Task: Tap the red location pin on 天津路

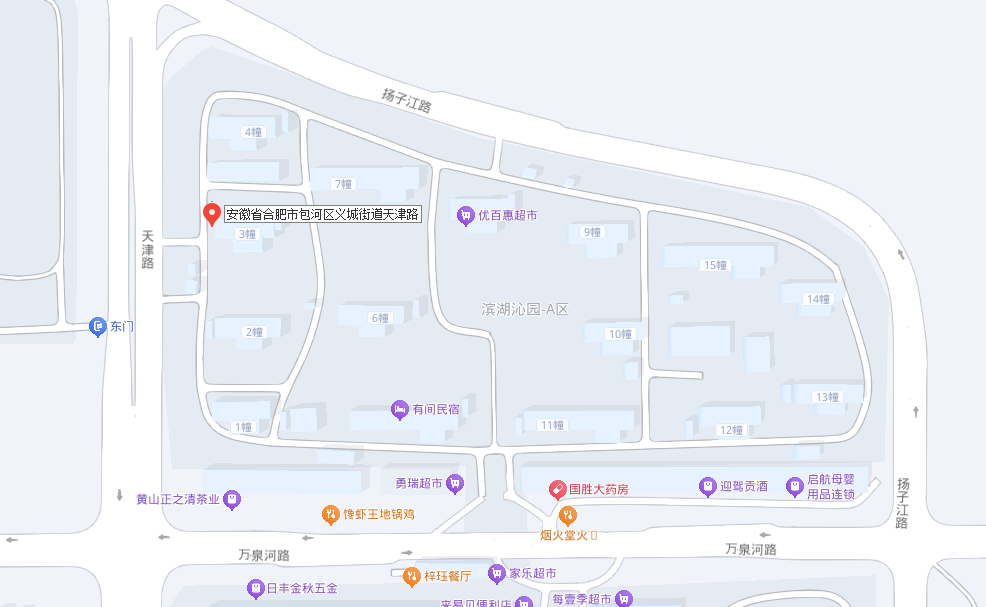Action: (x=211, y=214)
